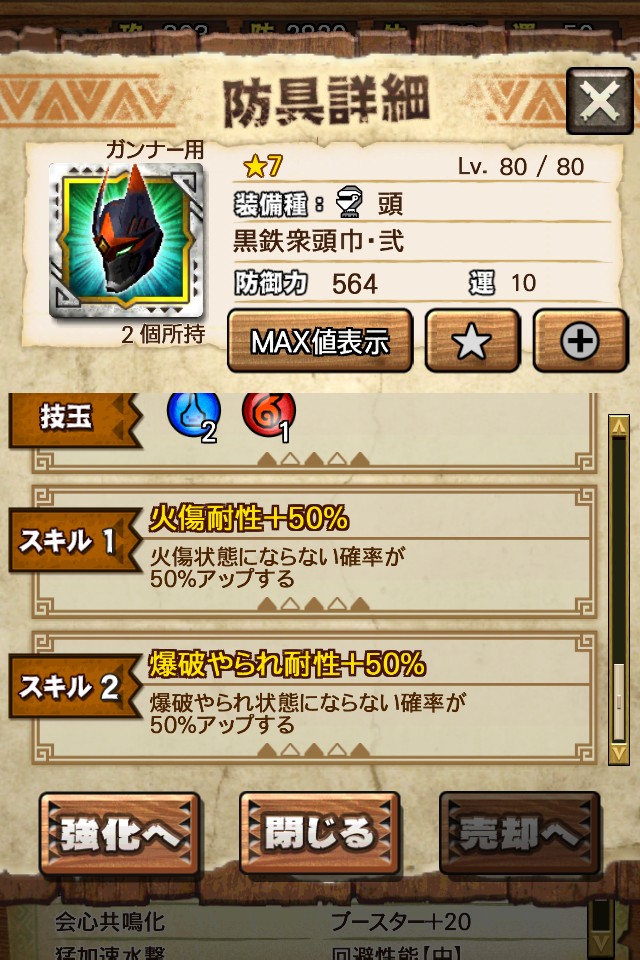Tap the 黒鉄衆頭巾・弐 armor icon
This screenshot has width=640, height=960.
pyautogui.click(x=126, y=240)
